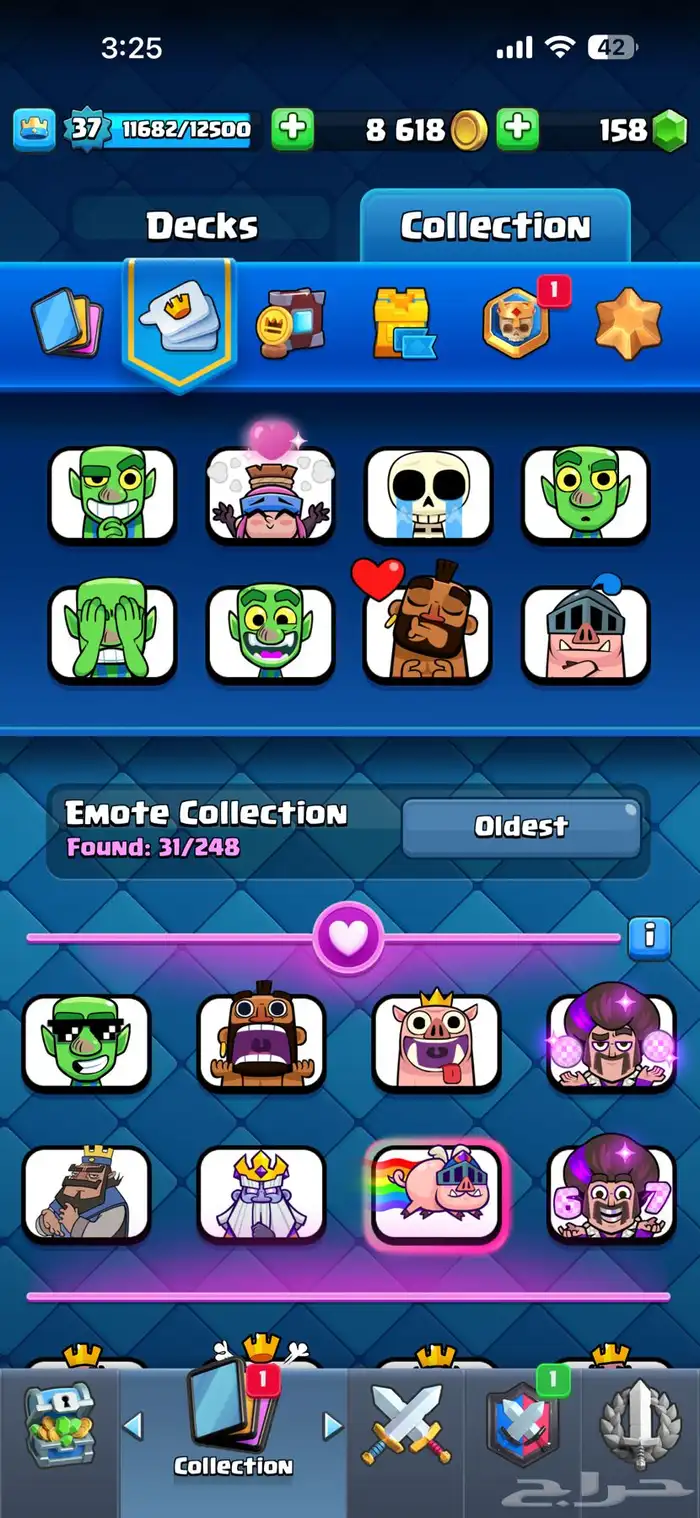700x1518 pixels.
Task: Switch to the Decks tab
Action: (201, 227)
